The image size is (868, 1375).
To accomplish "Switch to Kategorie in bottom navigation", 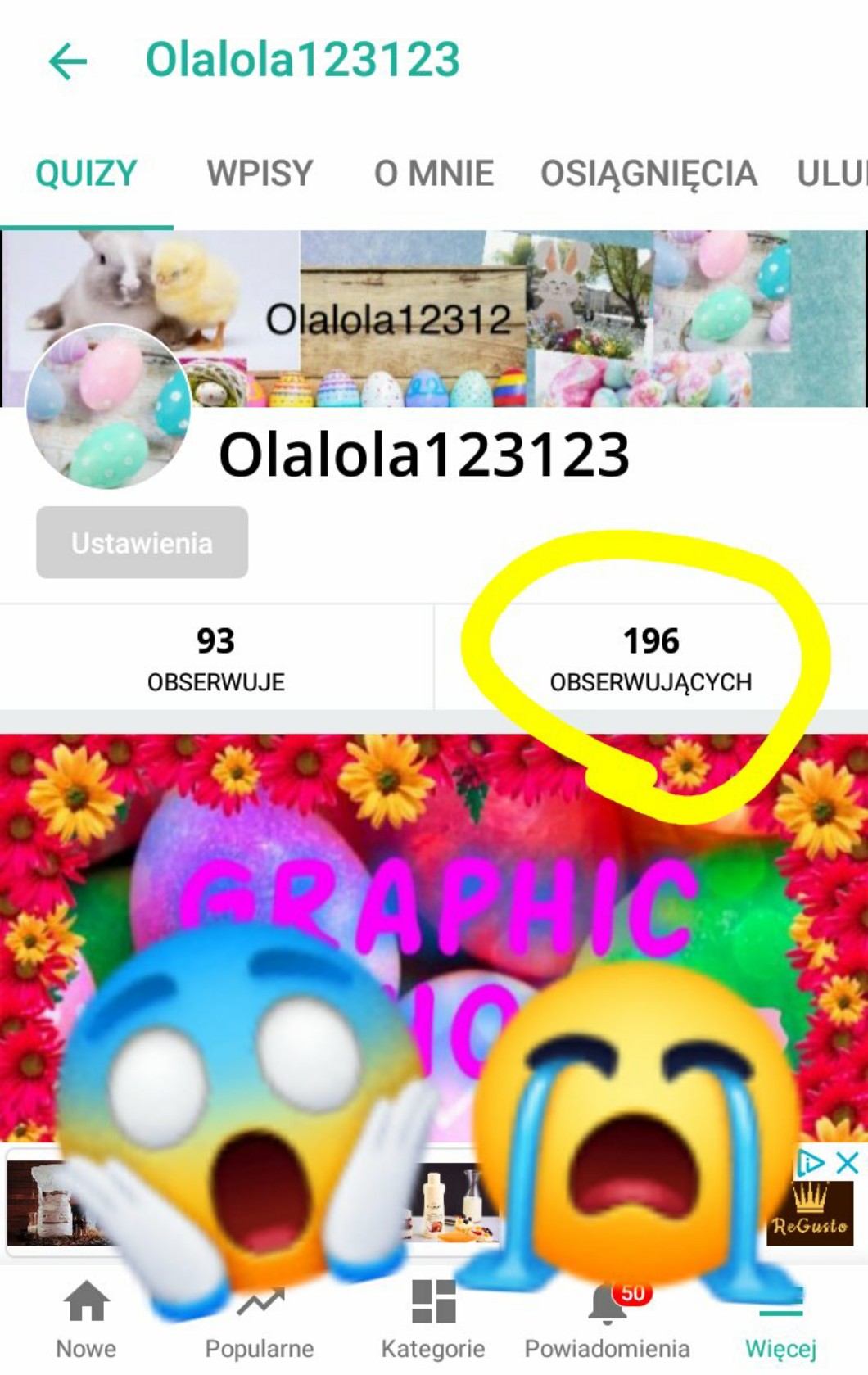I will (433, 1318).
